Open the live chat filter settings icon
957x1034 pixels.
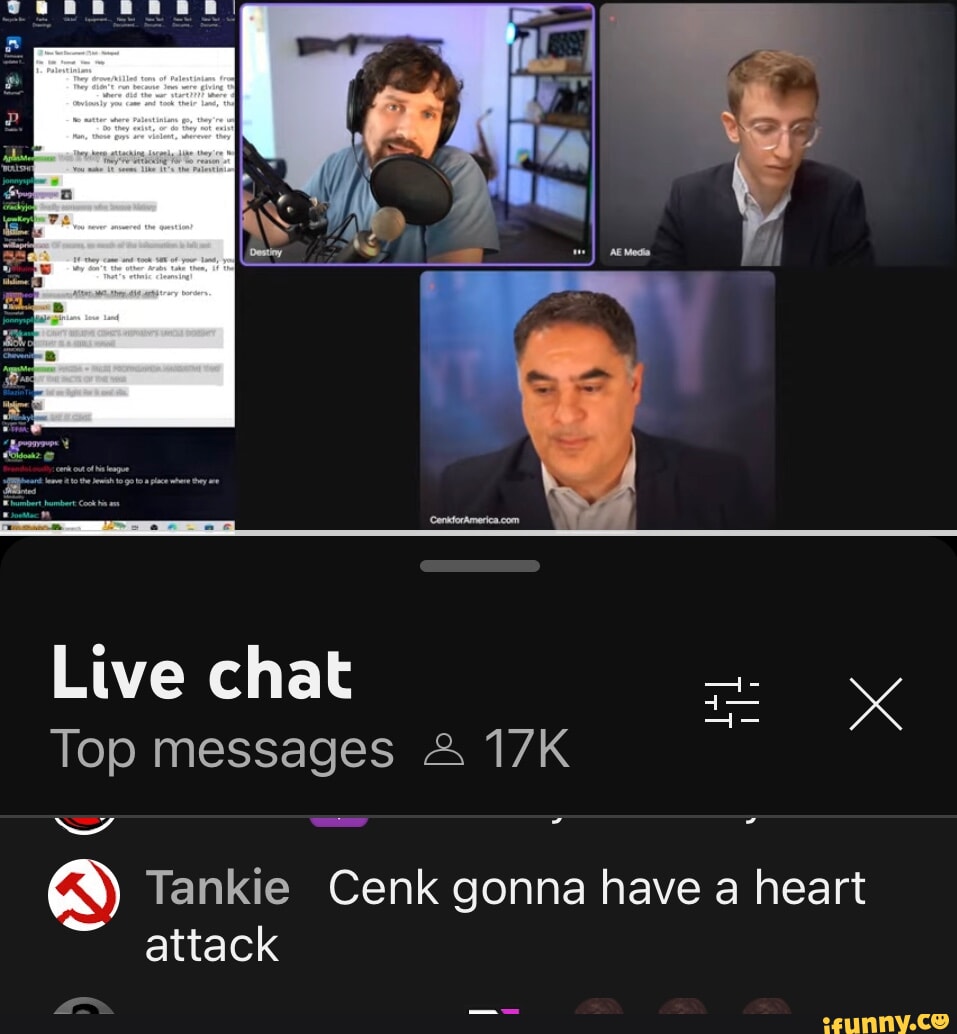coord(732,703)
